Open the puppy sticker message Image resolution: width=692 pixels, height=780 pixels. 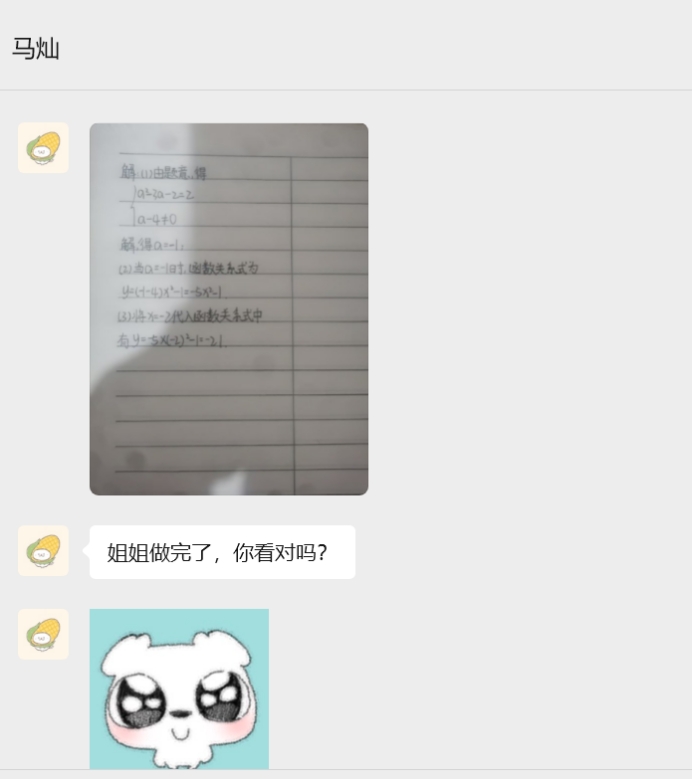pyautogui.click(x=179, y=689)
